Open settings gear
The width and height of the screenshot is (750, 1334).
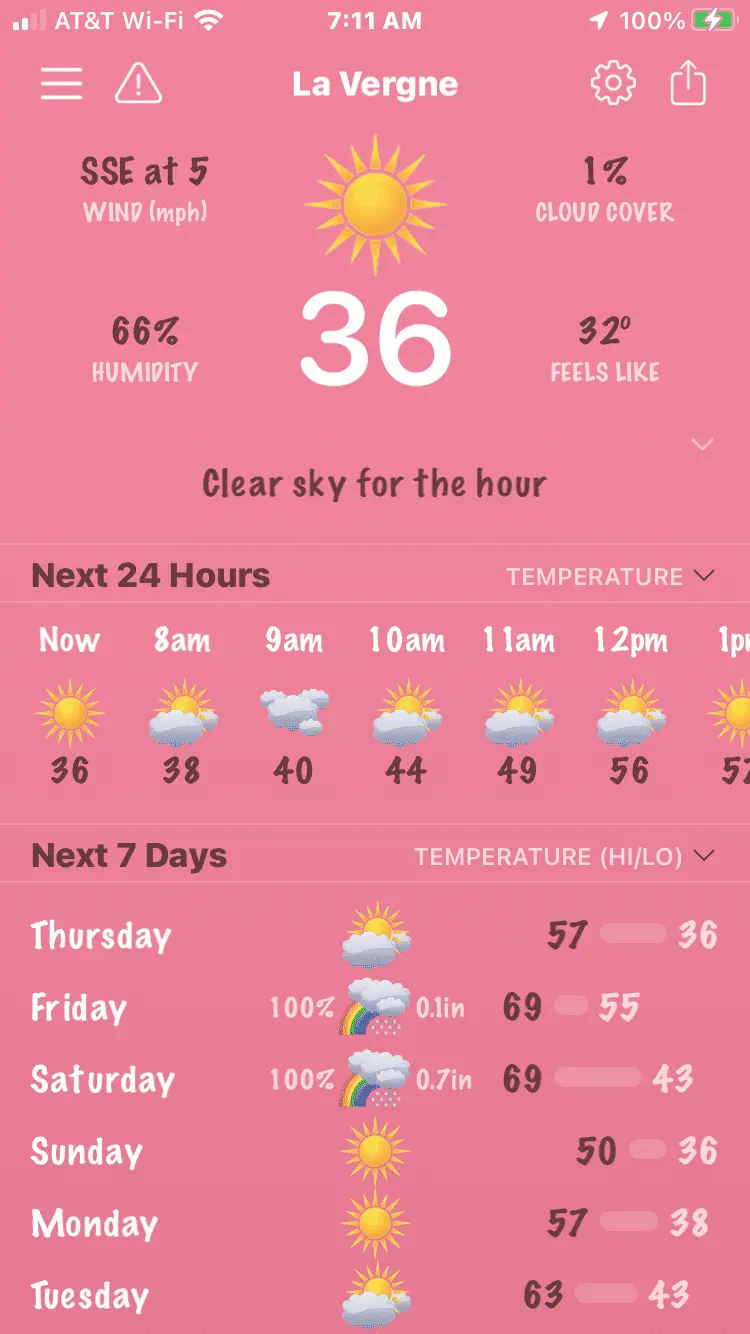(x=613, y=84)
